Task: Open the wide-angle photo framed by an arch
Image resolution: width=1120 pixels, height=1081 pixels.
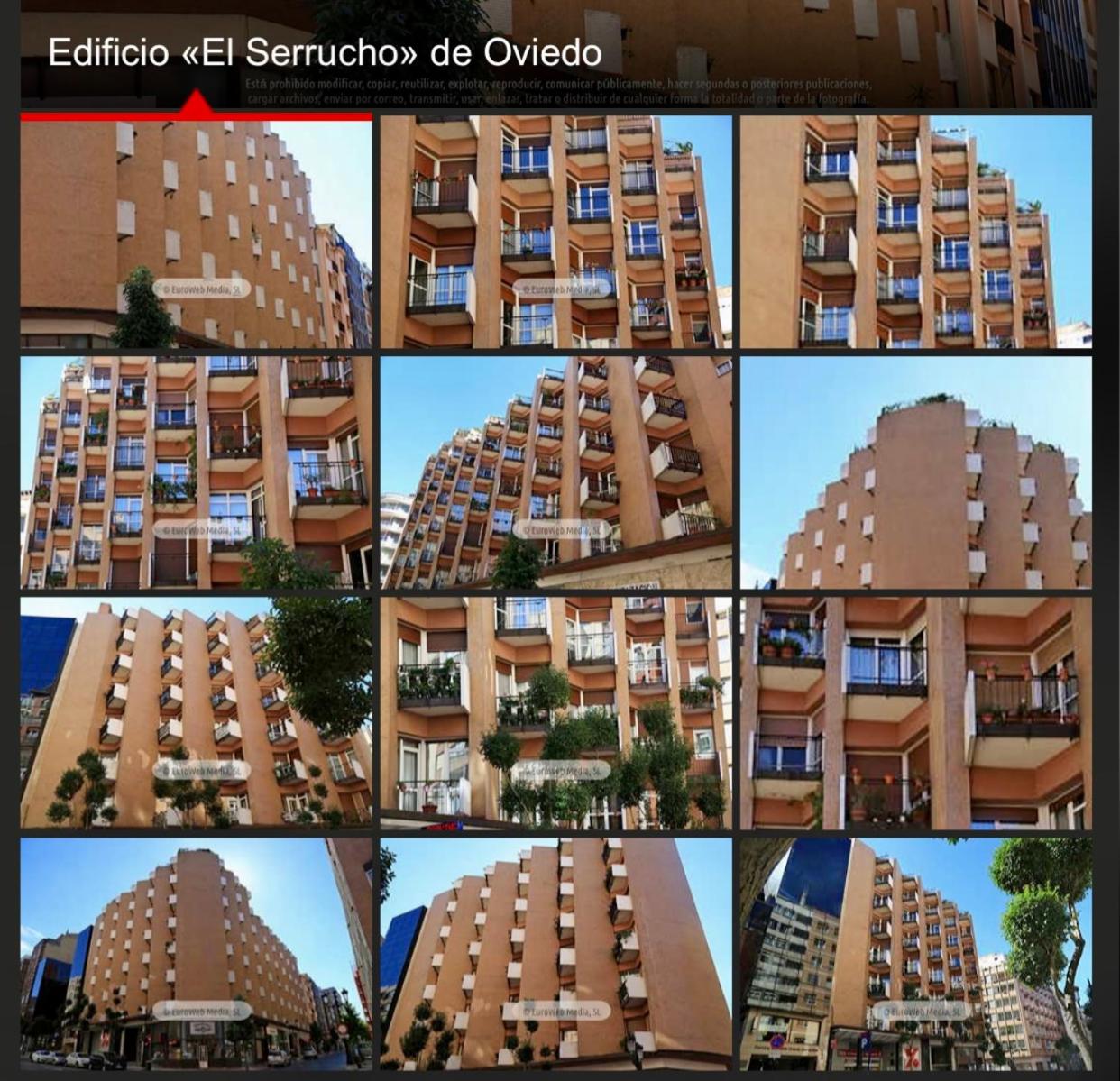Action: tap(915, 954)
